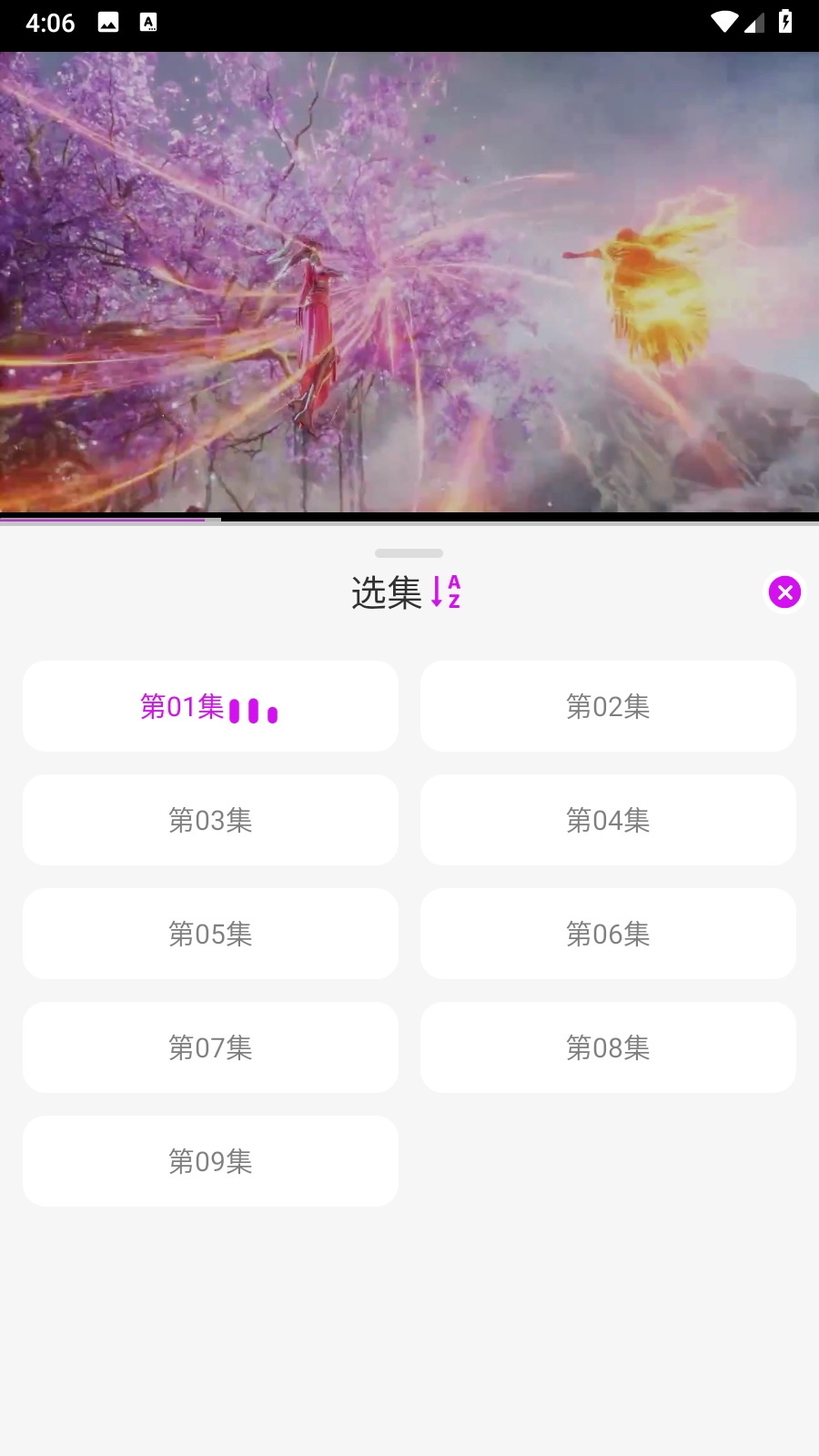Play the final episode 第09集
The height and width of the screenshot is (1456, 819).
tap(210, 1161)
